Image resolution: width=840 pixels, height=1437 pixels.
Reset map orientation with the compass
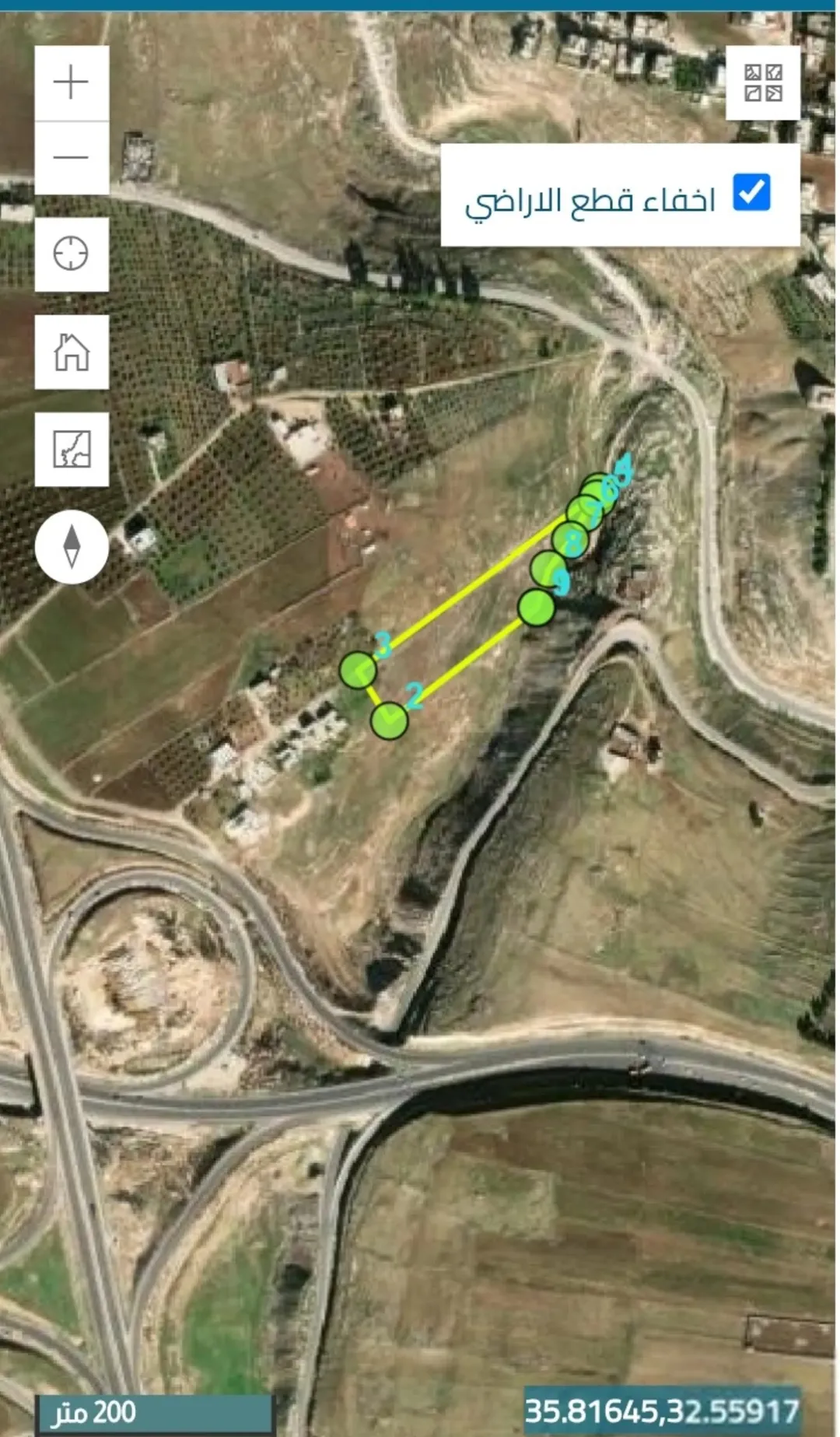pos(72,547)
